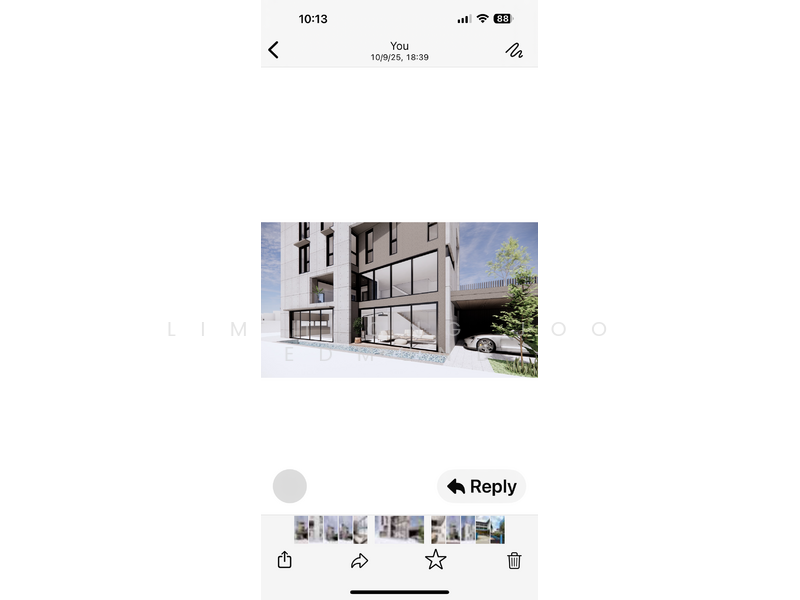Delete this photo
The width and height of the screenshot is (800, 600).
pos(514,561)
